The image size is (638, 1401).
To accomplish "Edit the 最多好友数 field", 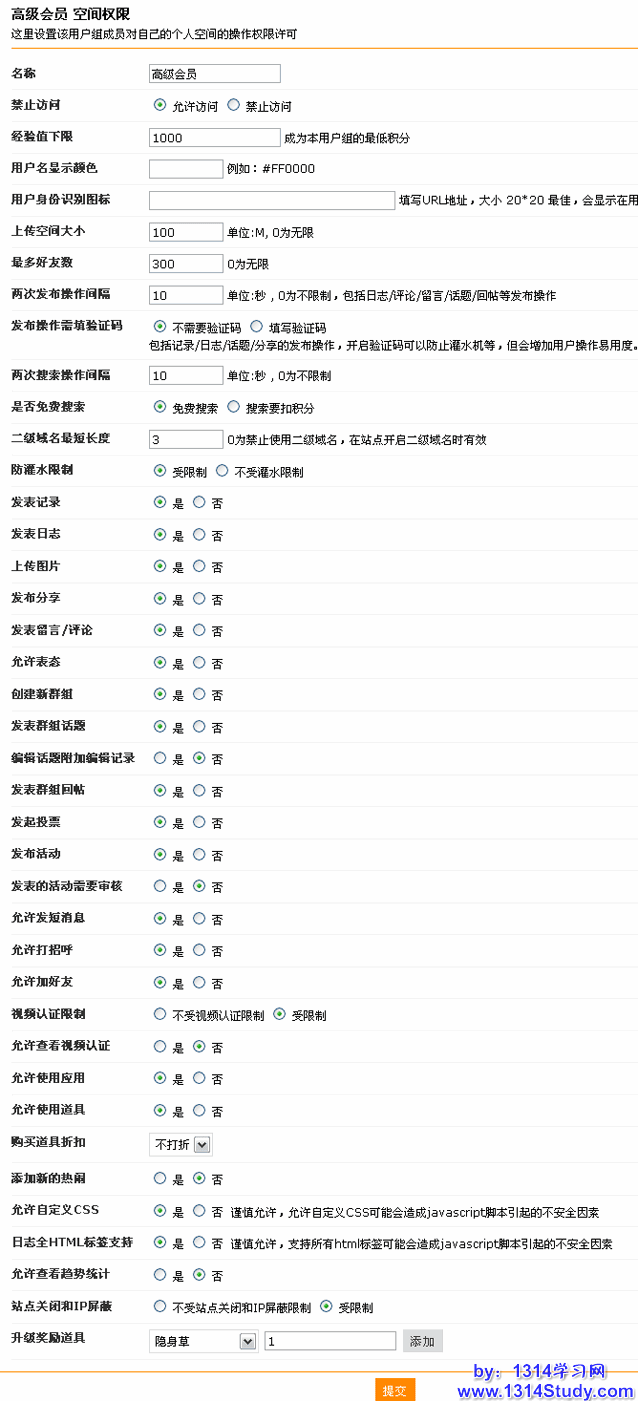I will pyautogui.click(x=186, y=264).
